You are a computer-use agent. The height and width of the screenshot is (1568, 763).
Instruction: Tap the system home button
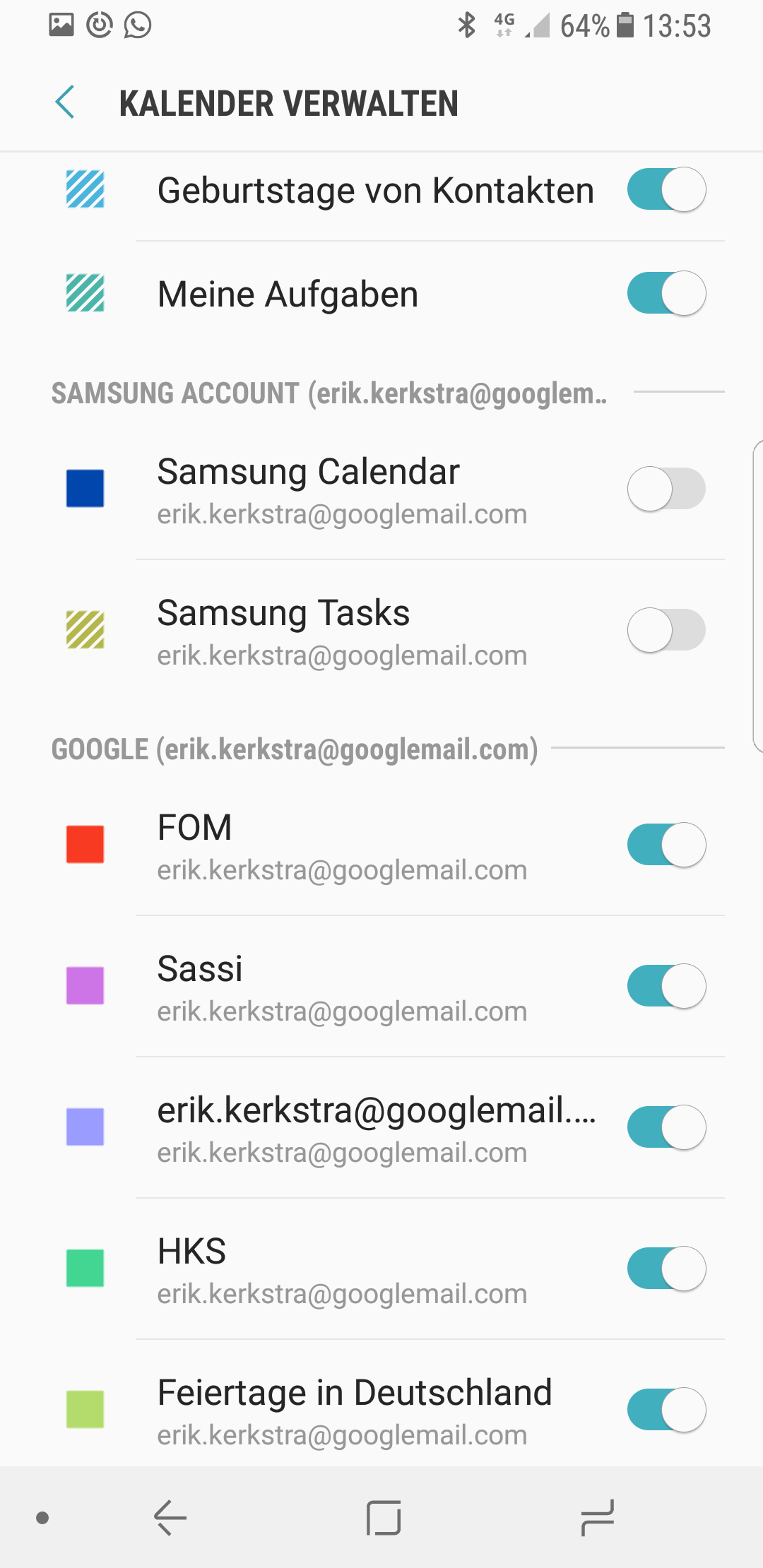(x=384, y=1517)
